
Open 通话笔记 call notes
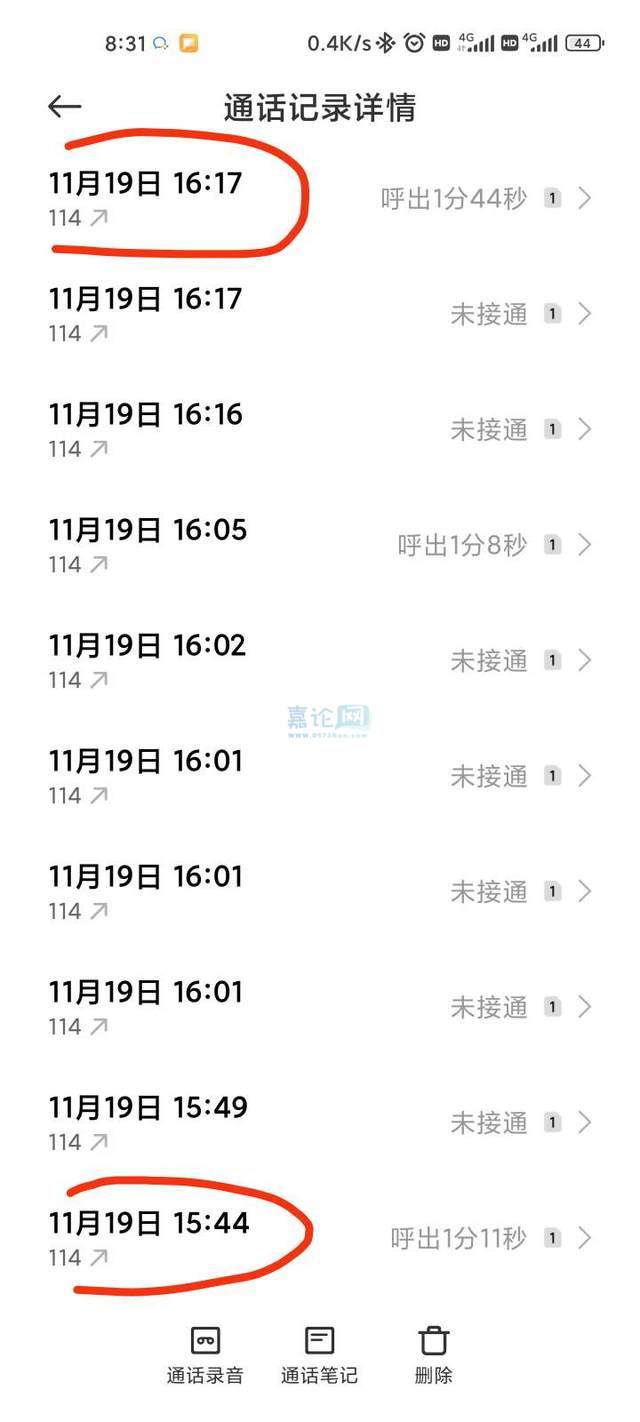(319, 1355)
